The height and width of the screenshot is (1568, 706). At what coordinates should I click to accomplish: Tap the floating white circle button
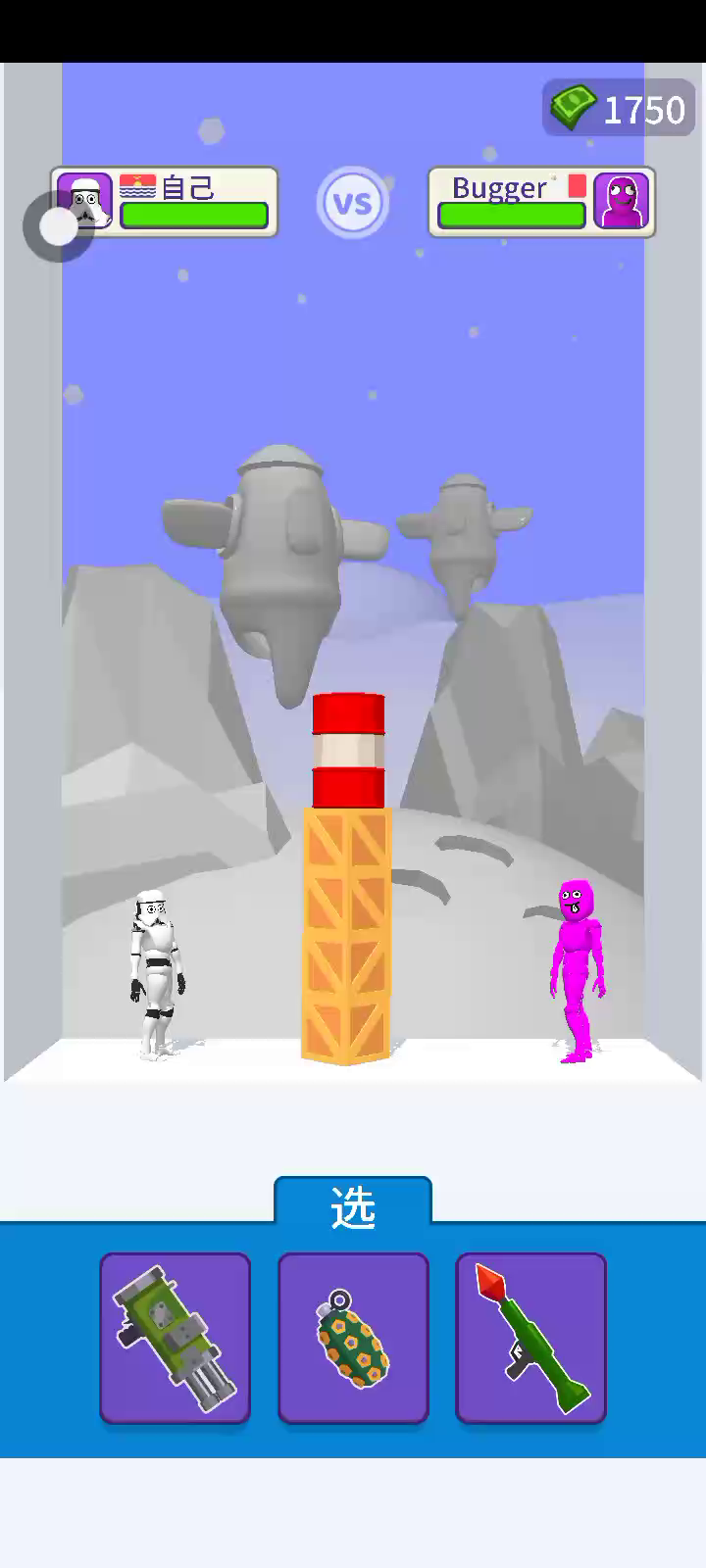click(x=59, y=227)
